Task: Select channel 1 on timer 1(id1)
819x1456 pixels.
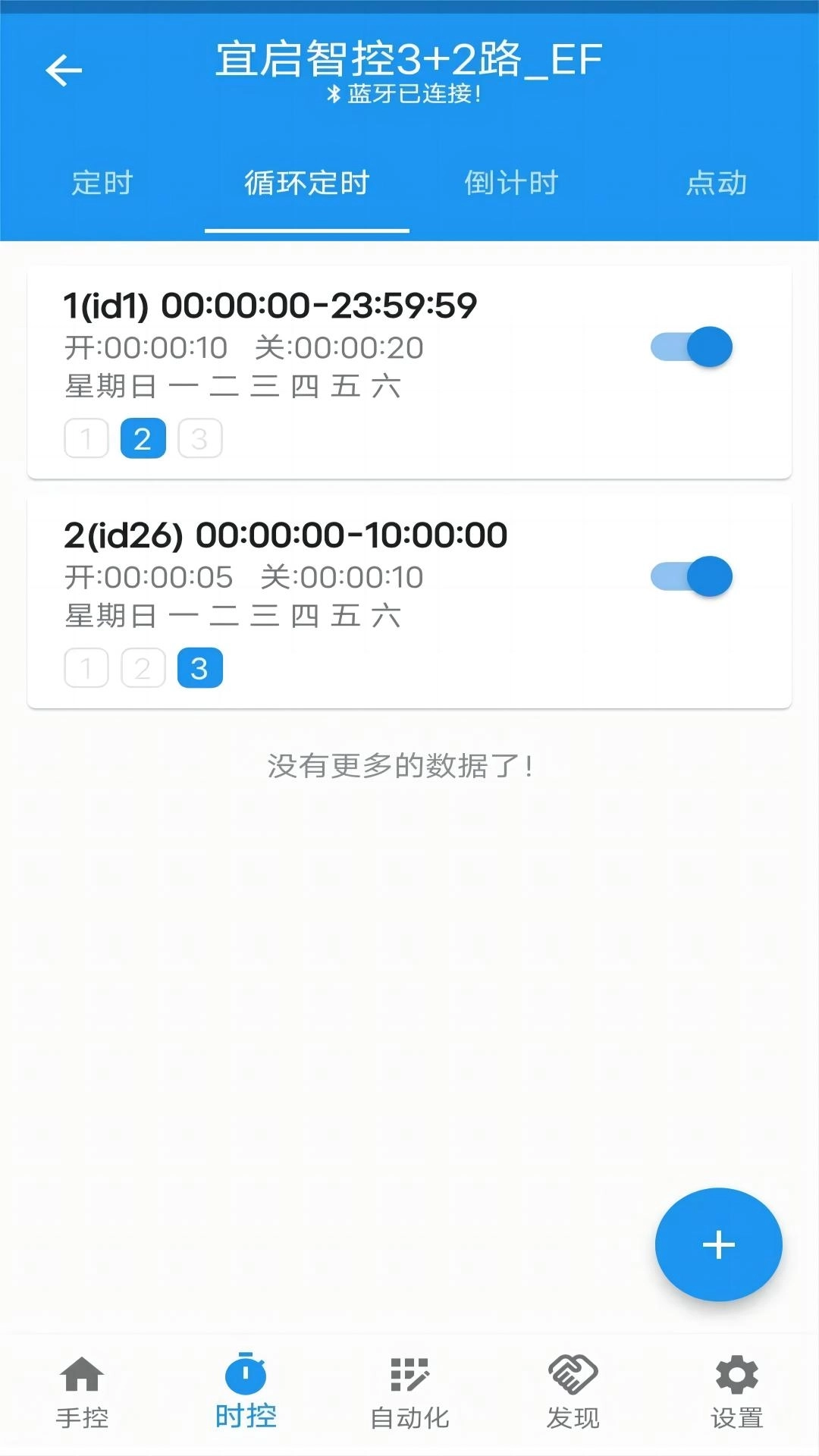Action: 85,438
